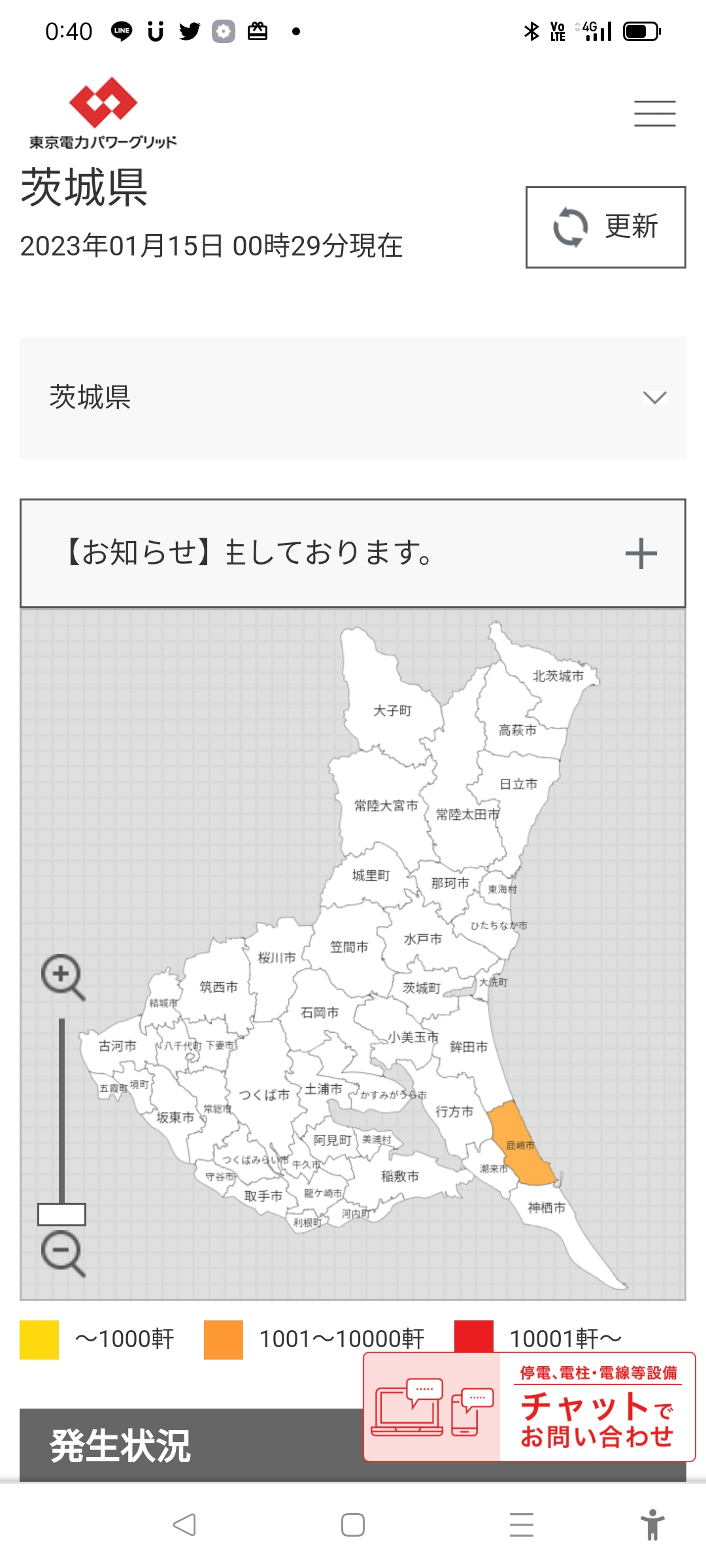Tap the 更新 refresh button
This screenshot has height=1568, width=706.
coord(605,227)
